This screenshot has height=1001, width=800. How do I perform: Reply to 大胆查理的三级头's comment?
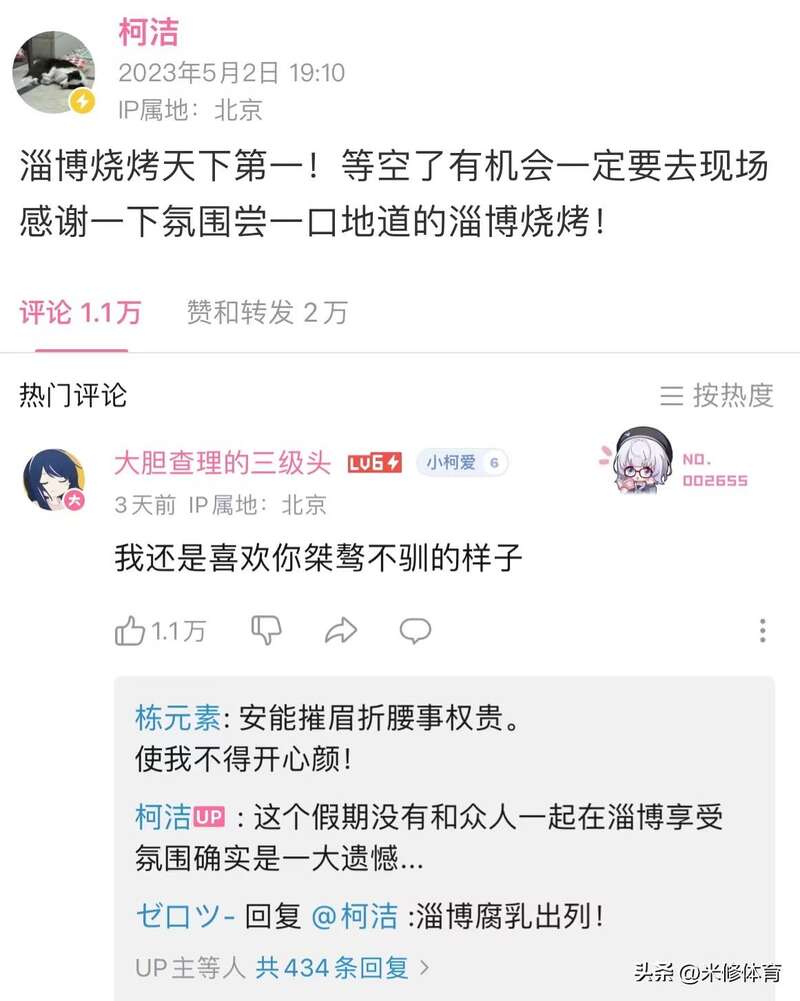(415, 630)
